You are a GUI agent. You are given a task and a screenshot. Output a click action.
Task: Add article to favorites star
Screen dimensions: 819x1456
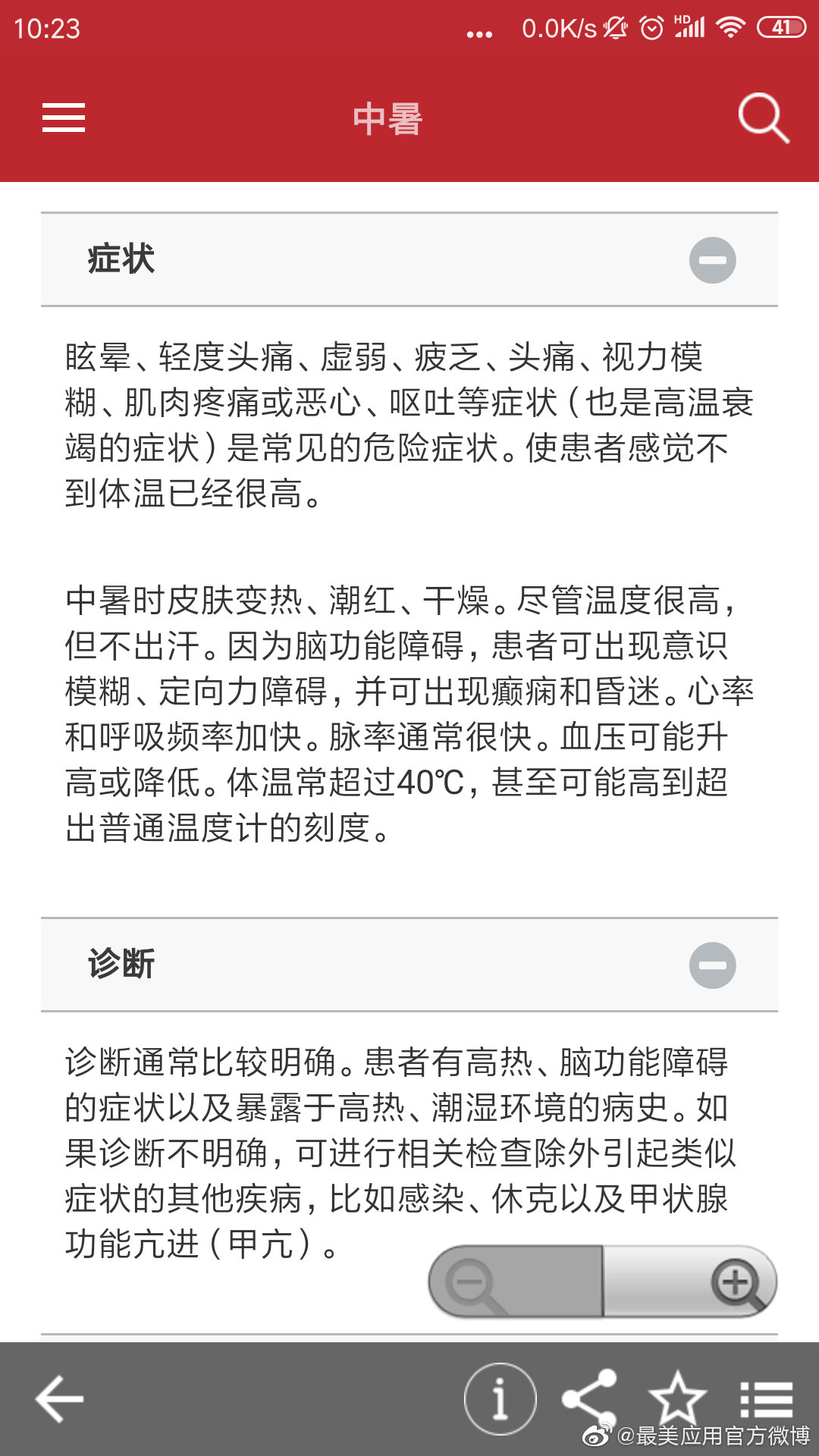click(x=677, y=1398)
